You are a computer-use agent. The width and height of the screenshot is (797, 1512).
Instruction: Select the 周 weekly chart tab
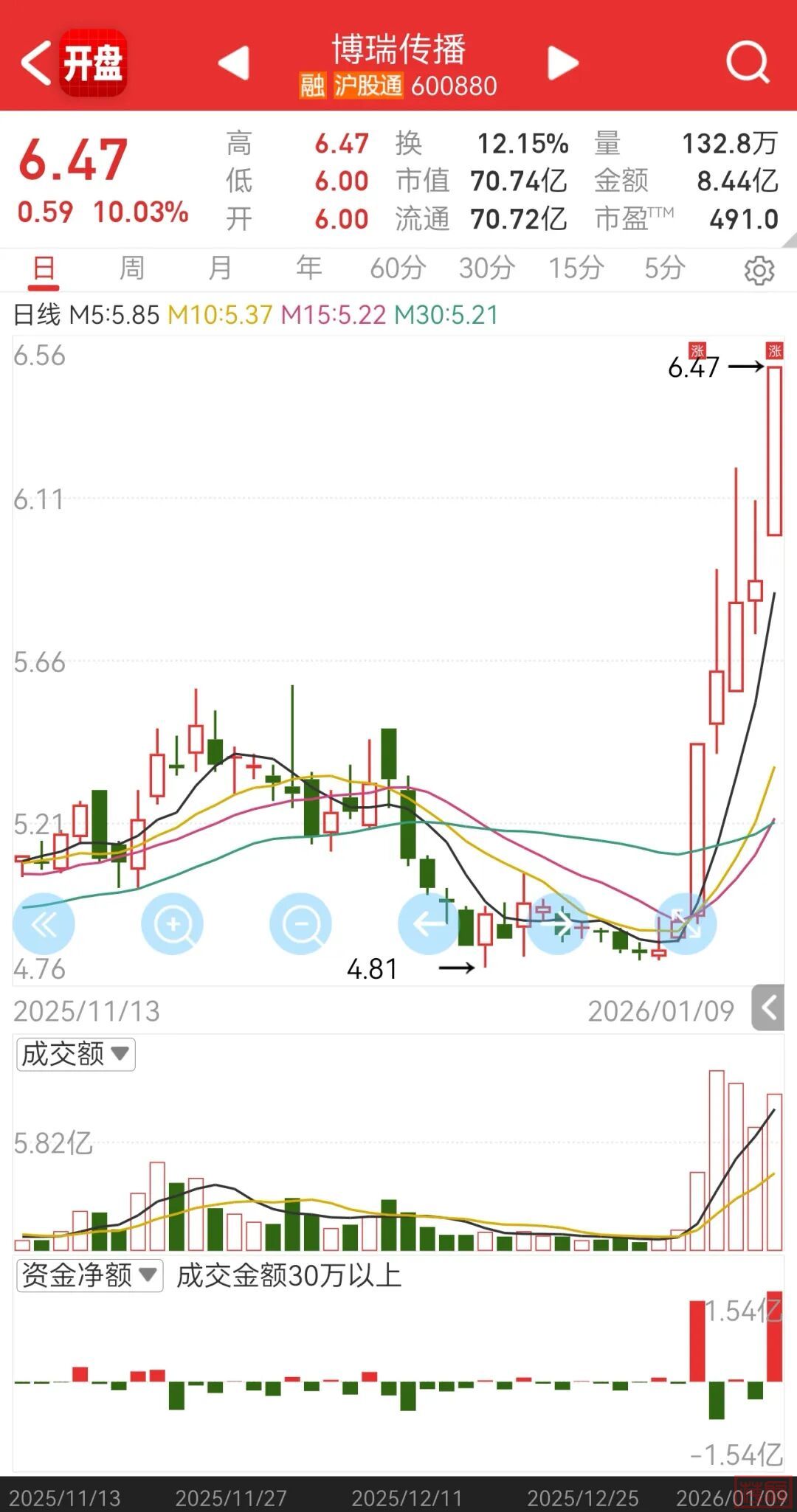point(132,268)
